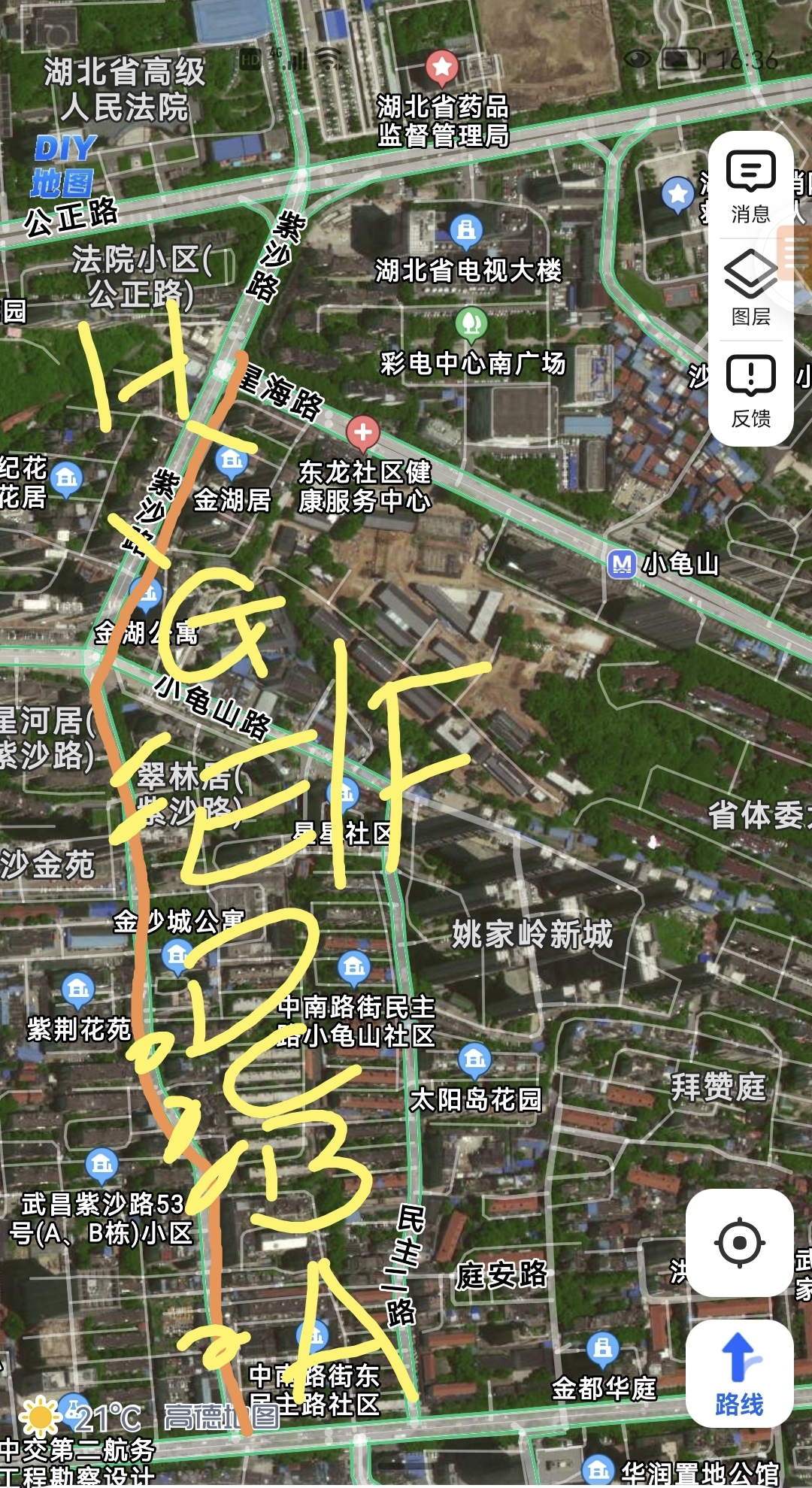This screenshot has height=1488, width=812.
Task: Select the 小龟山 metro station marker
Action: click(622, 564)
